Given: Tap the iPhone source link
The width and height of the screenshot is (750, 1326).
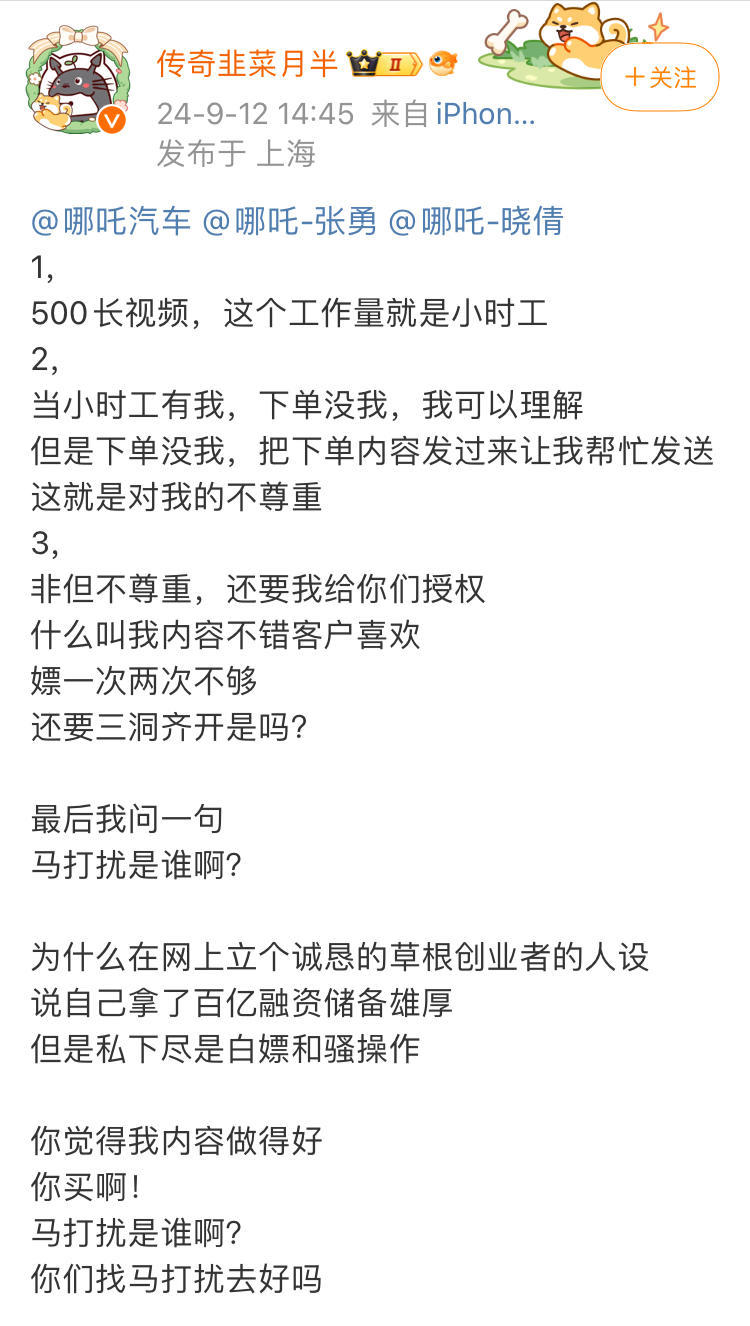Looking at the screenshot, I should click(x=485, y=114).
